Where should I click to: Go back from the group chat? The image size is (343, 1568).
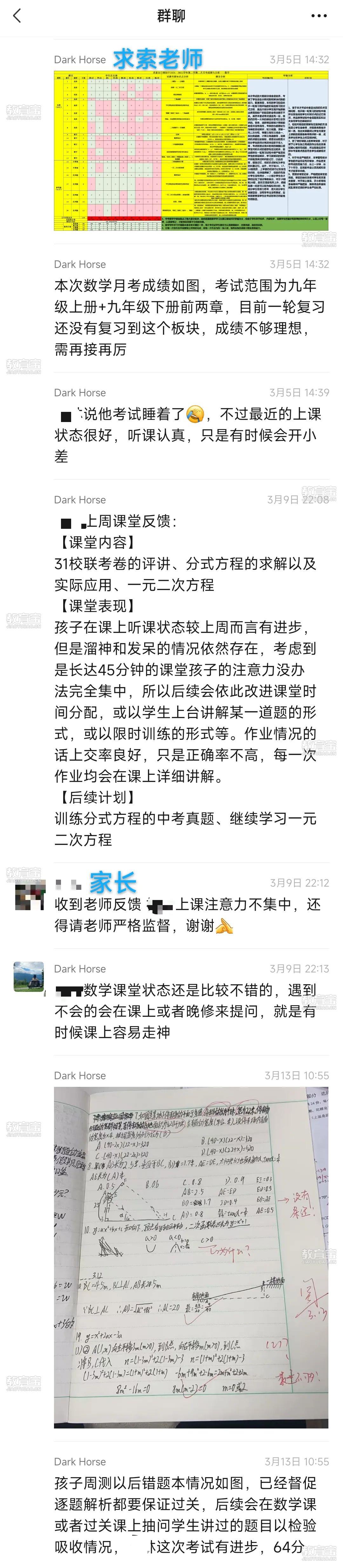coord(17,17)
